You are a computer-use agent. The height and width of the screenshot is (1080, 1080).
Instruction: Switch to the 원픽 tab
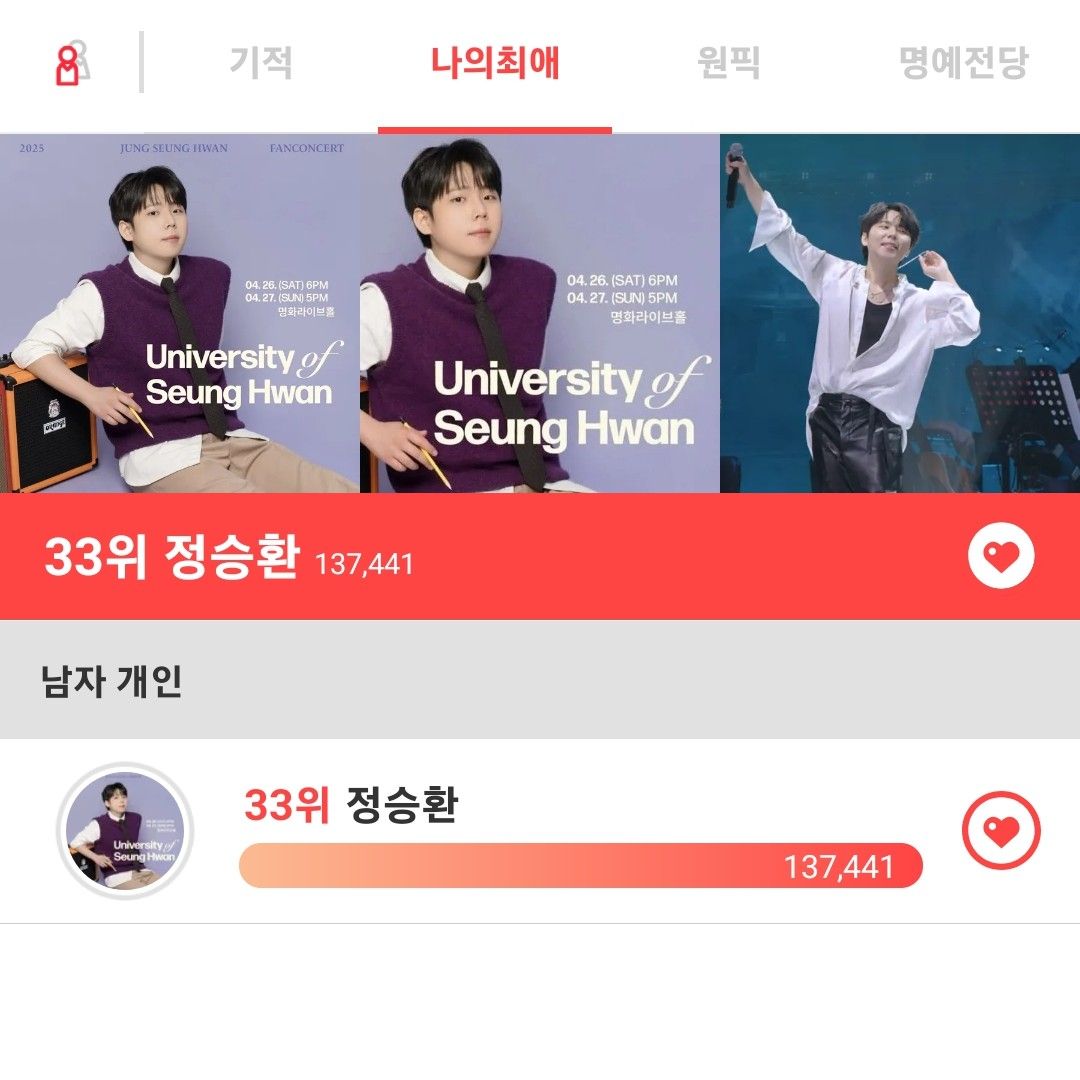[729, 63]
